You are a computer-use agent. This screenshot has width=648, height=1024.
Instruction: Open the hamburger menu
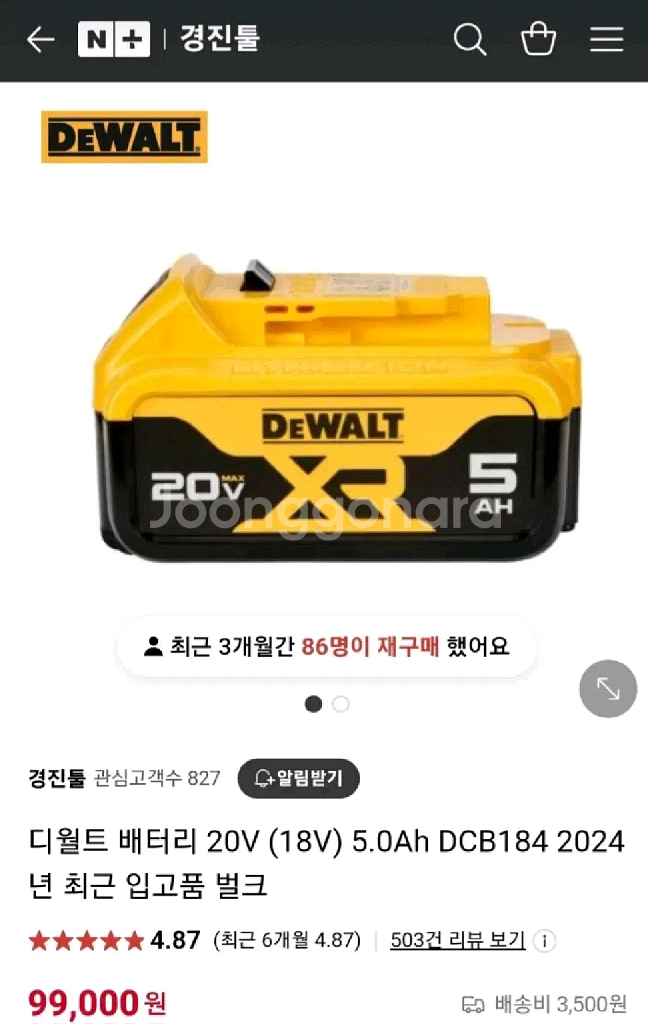[607, 39]
